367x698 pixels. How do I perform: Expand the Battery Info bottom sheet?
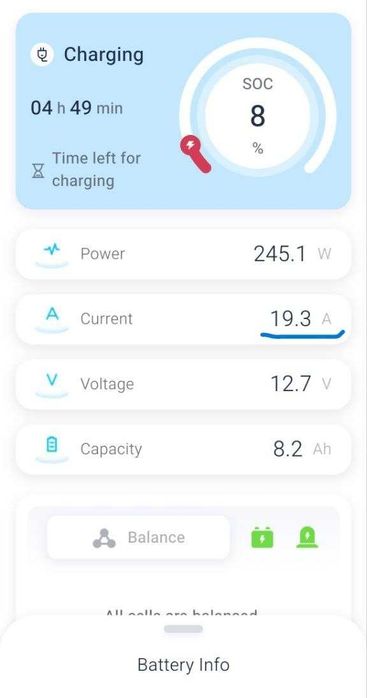pos(184,629)
